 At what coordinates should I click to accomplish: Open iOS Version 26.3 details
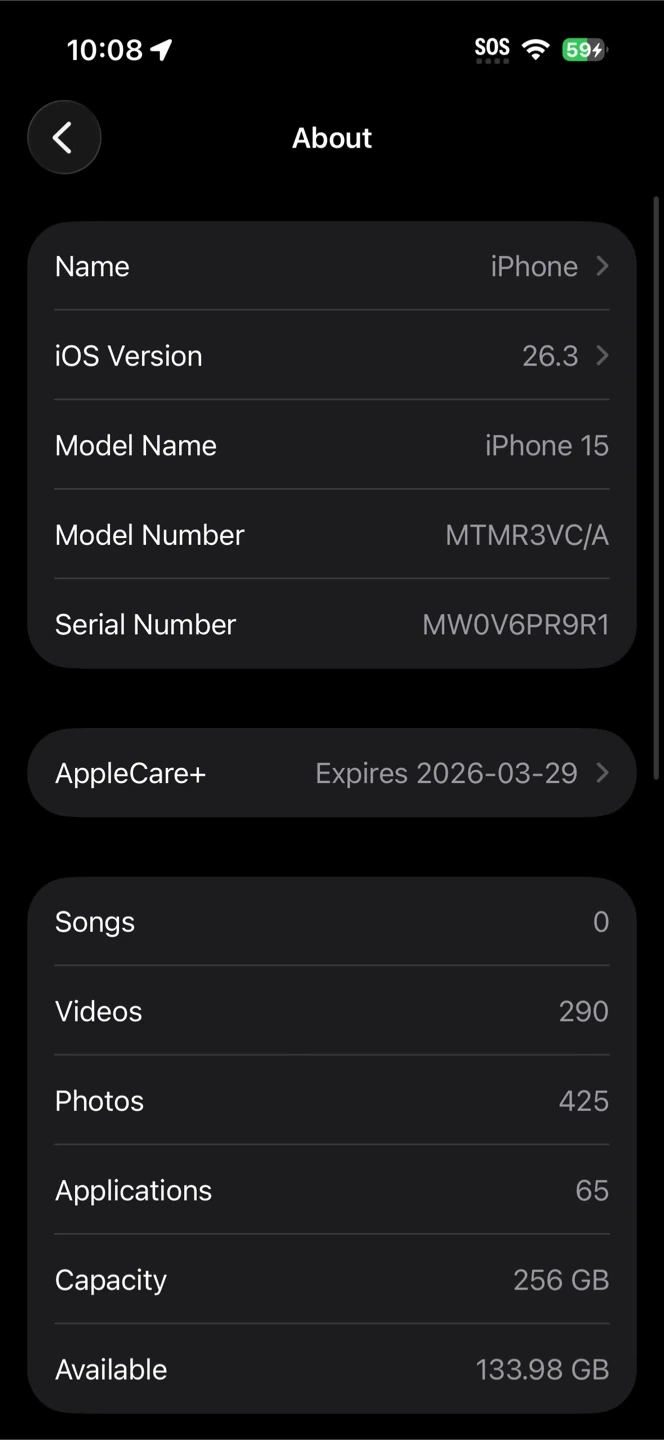click(x=332, y=356)
